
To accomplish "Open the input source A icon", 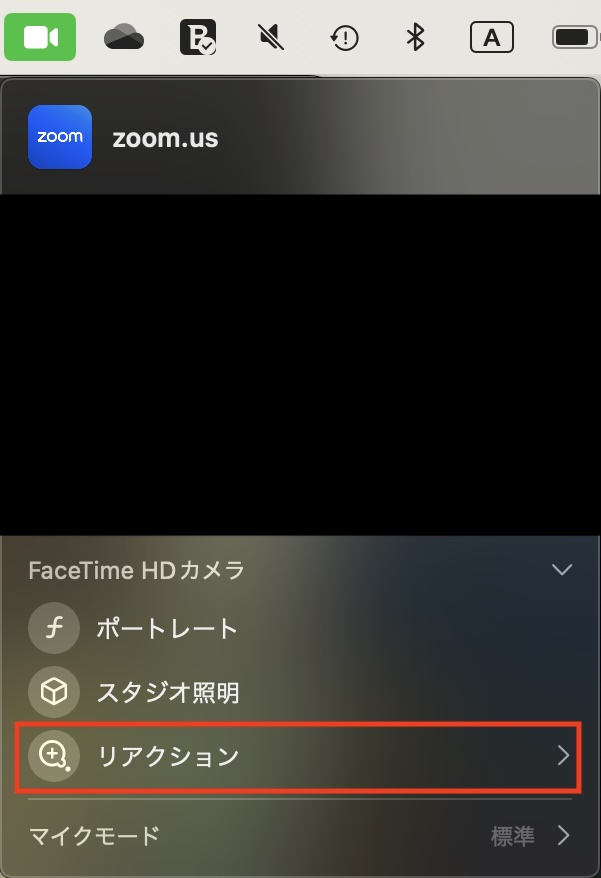I will [x=491, y=38].
